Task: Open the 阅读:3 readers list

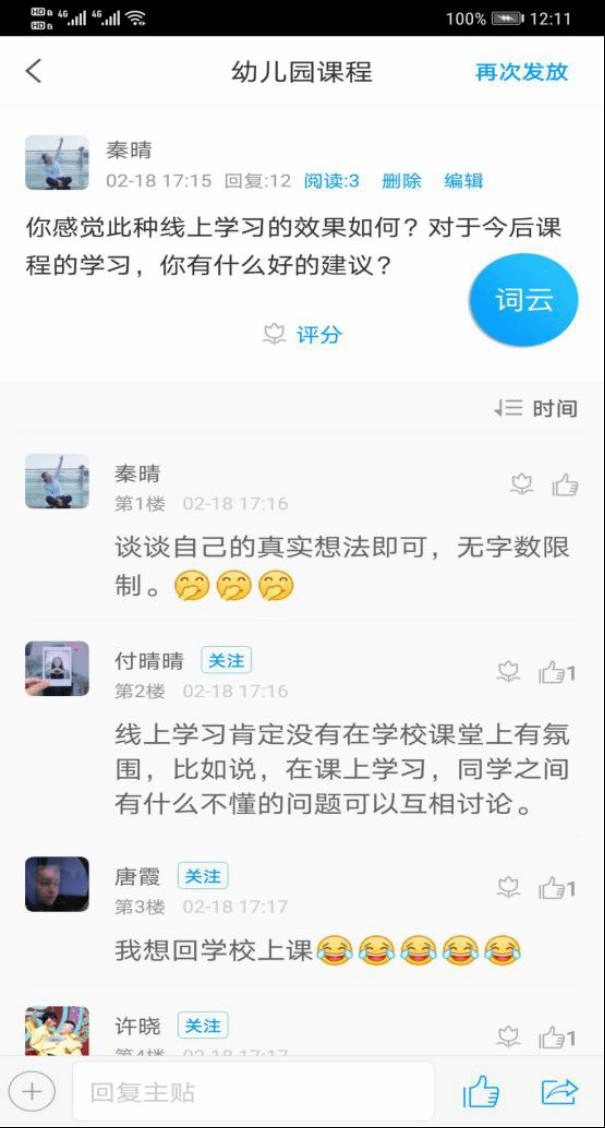Action: click(331, 181)
